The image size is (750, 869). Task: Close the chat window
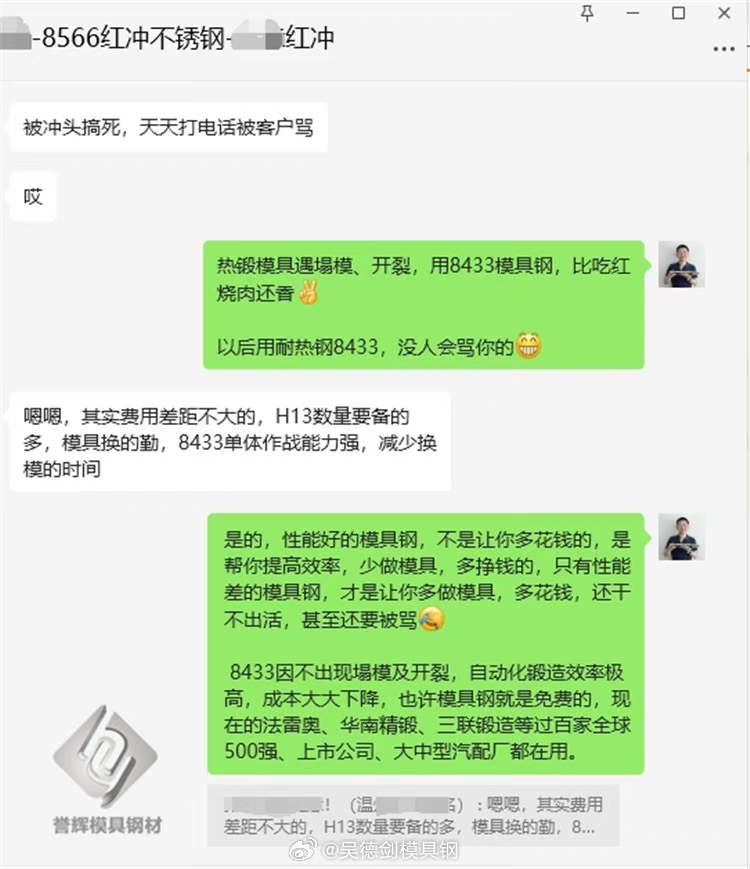723,13
